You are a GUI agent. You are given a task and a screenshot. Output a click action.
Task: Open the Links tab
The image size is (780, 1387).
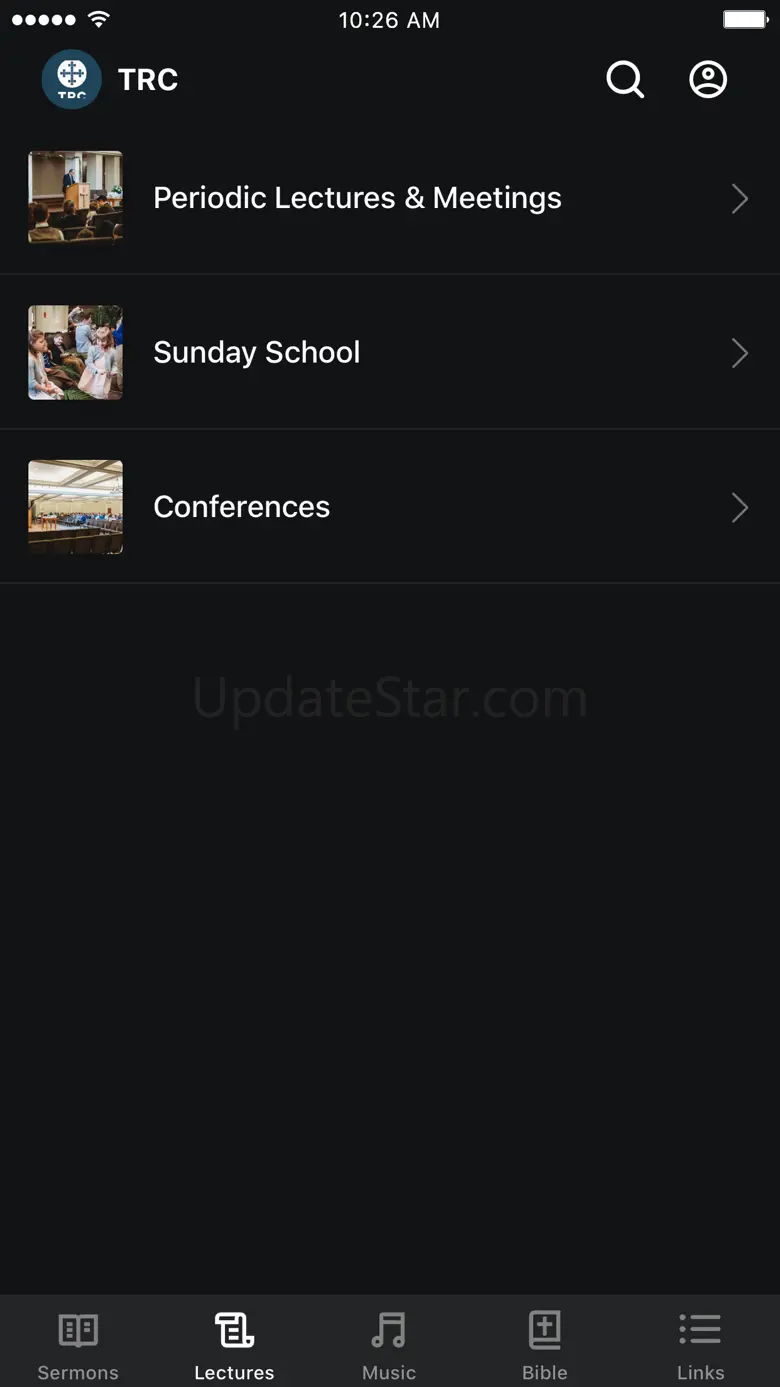coord(700,1345)
